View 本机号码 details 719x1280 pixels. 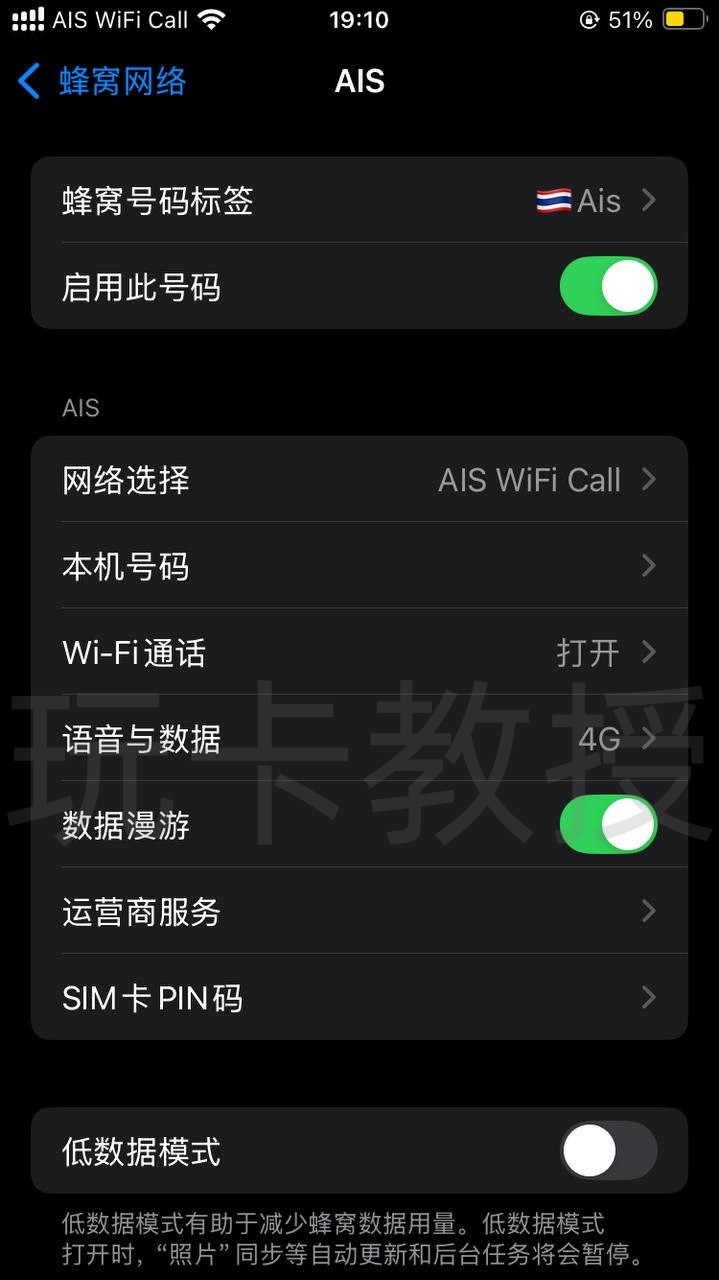359,567
